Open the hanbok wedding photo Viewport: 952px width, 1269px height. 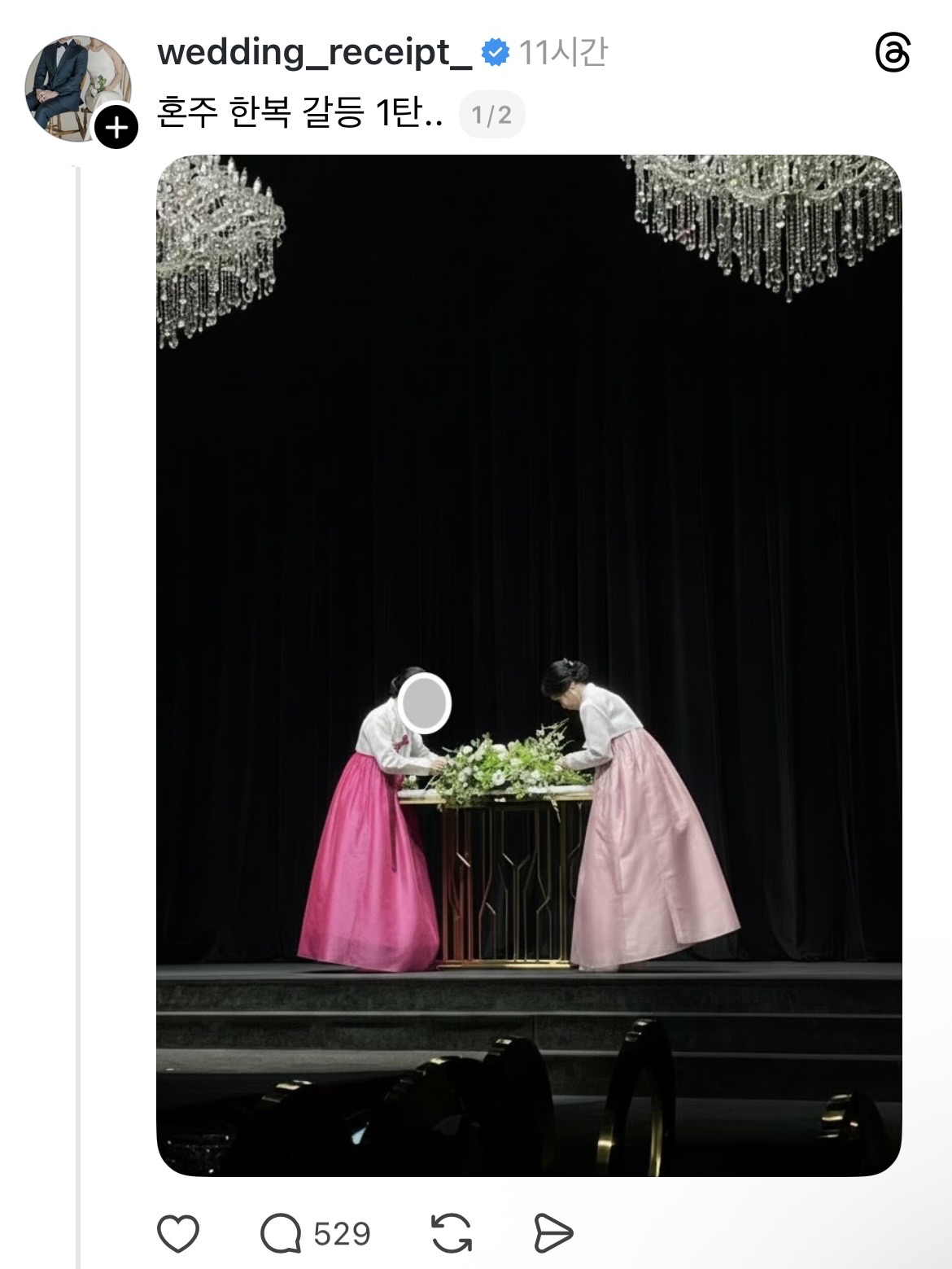click(x=529, y=665)
